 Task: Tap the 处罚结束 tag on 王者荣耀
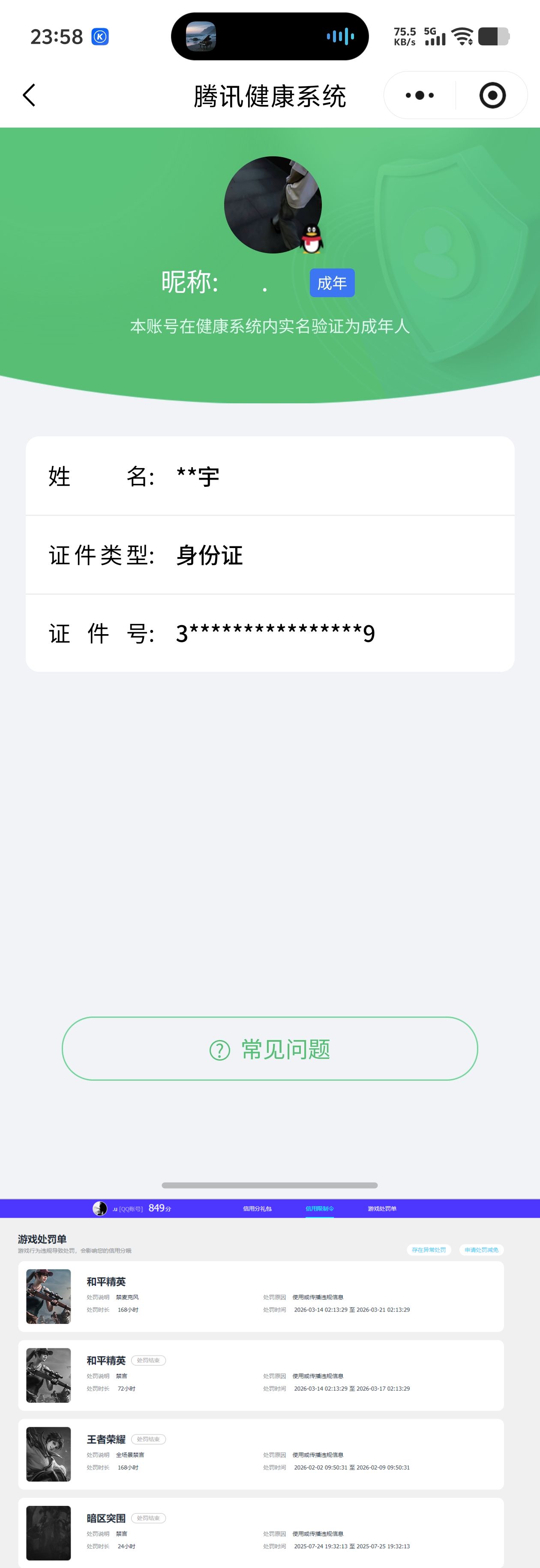[149, 1439]
